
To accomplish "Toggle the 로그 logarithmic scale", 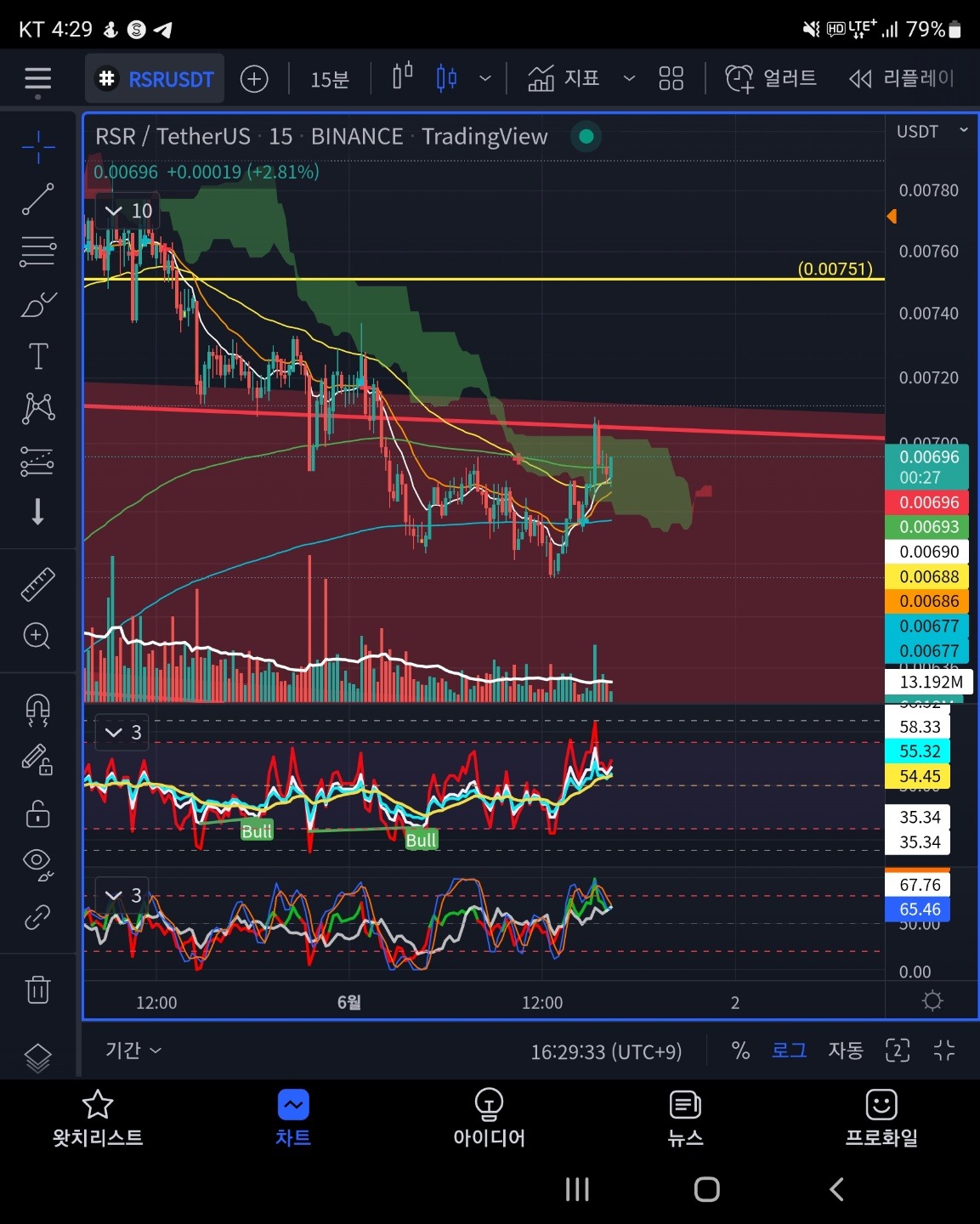I will pos(789,1051).
